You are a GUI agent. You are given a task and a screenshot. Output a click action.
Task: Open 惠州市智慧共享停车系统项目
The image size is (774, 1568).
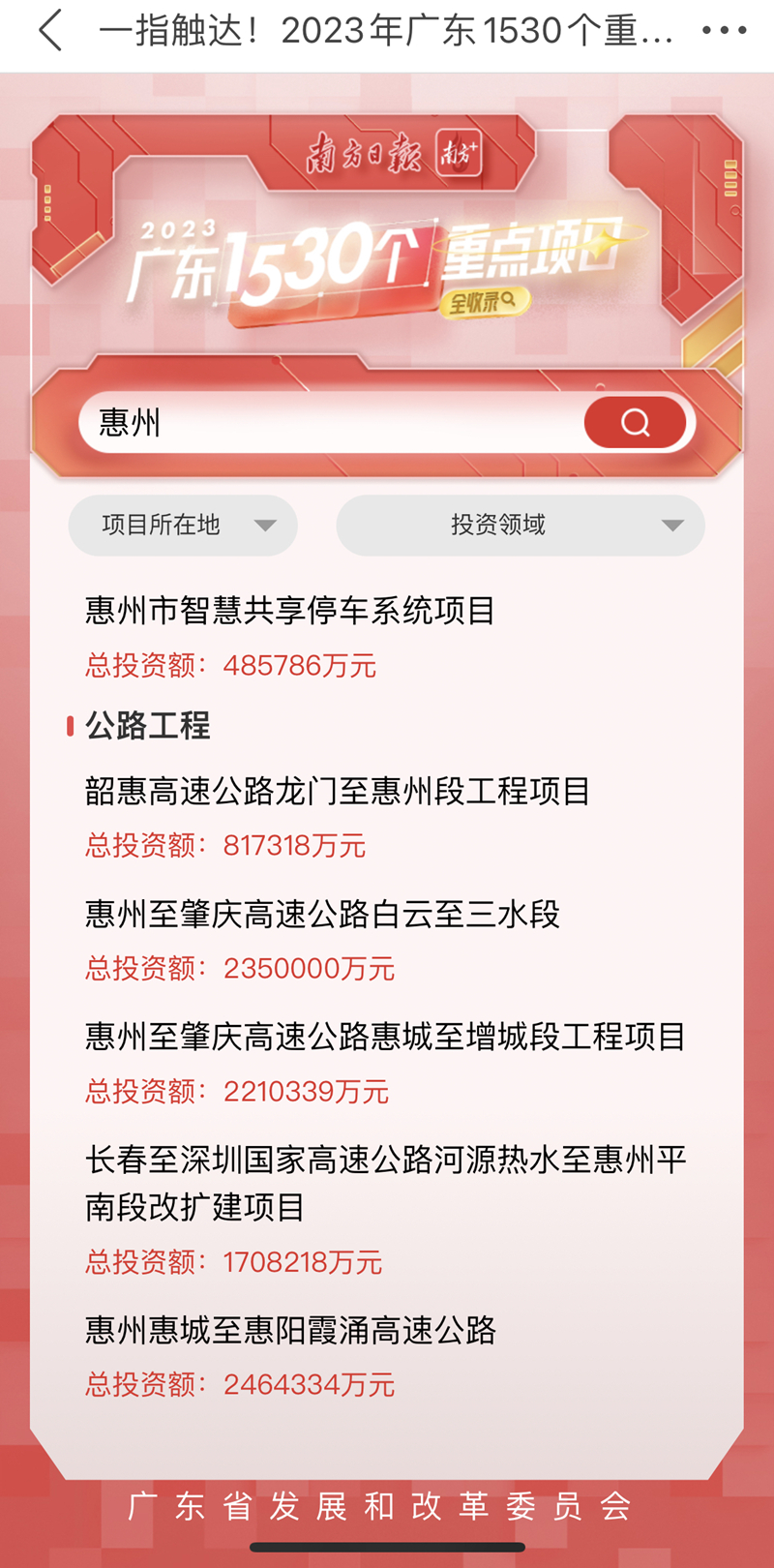click(290, 611)
